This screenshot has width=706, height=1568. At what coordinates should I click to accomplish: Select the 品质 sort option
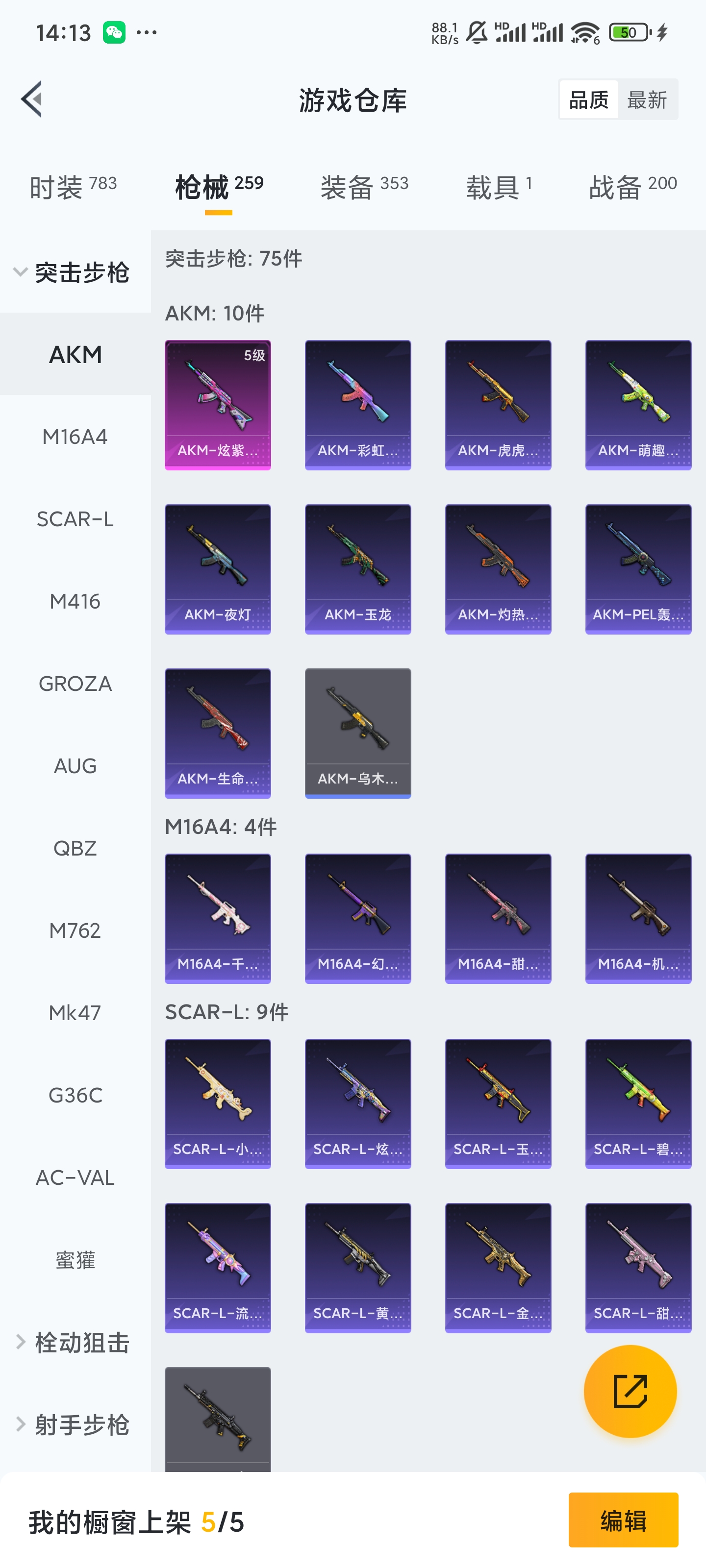[588, 99]
